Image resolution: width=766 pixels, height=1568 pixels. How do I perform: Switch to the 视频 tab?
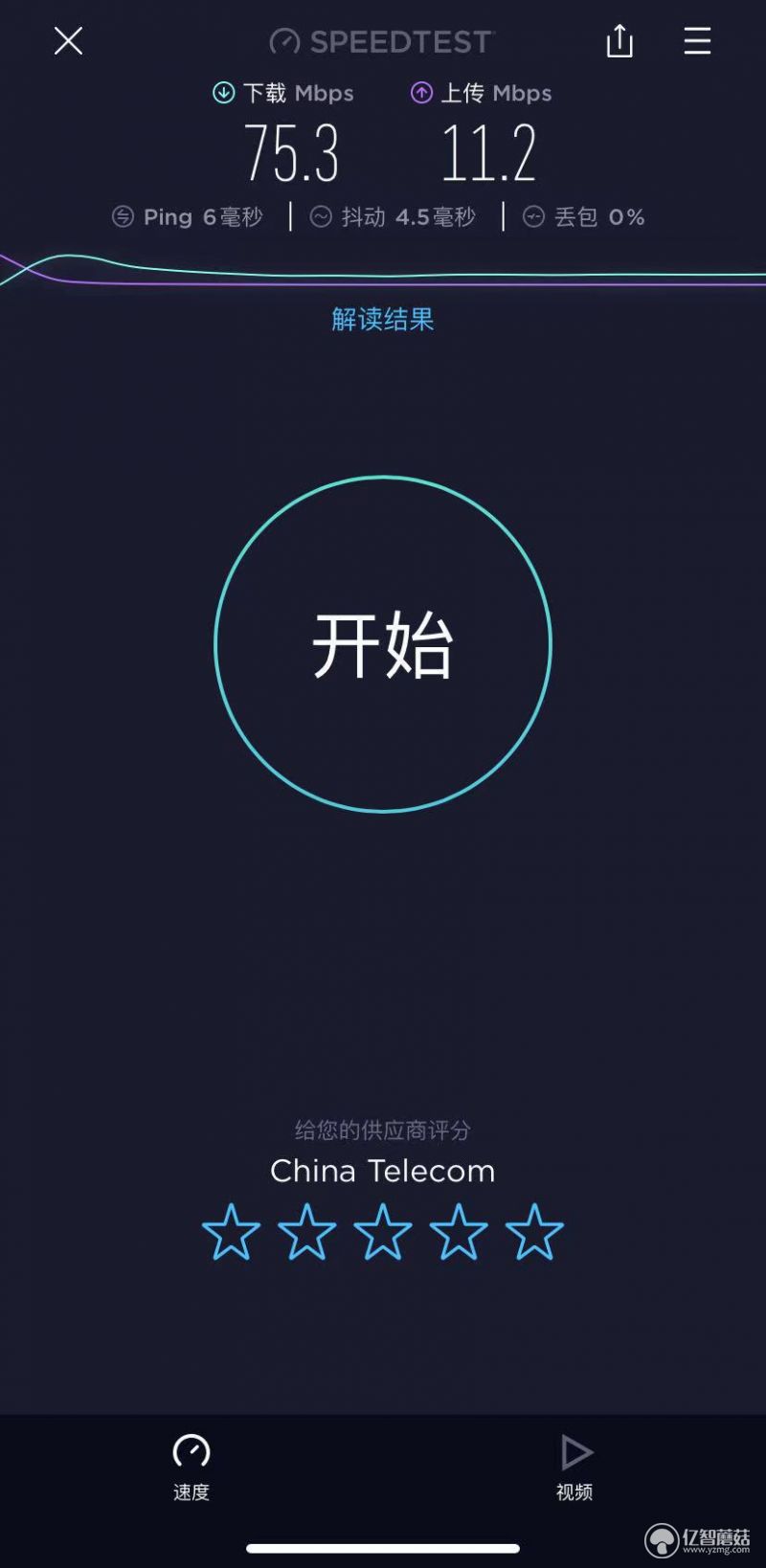tap(574, 1467)
